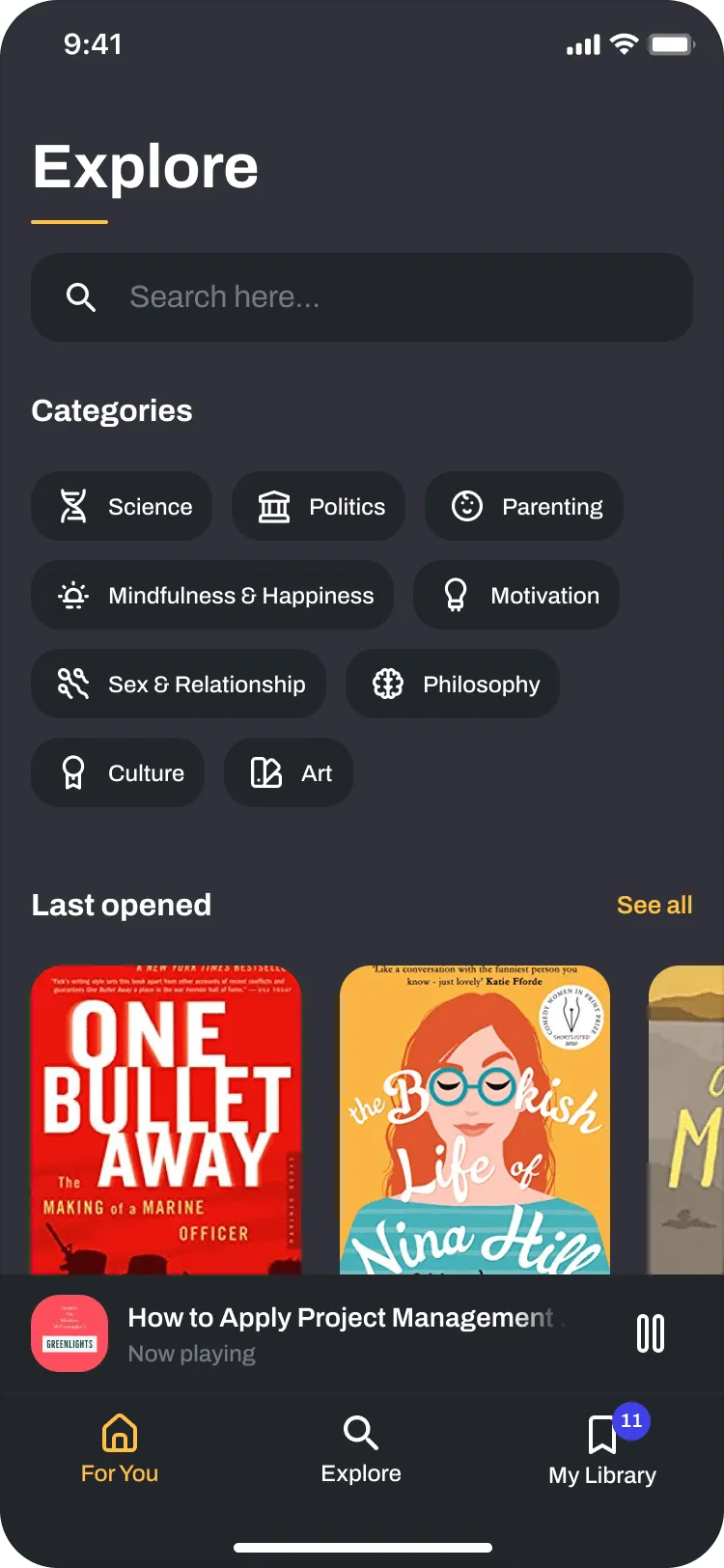See all last opened books
The width and height of the screenshot is (724, 1568).
[654, 906]
